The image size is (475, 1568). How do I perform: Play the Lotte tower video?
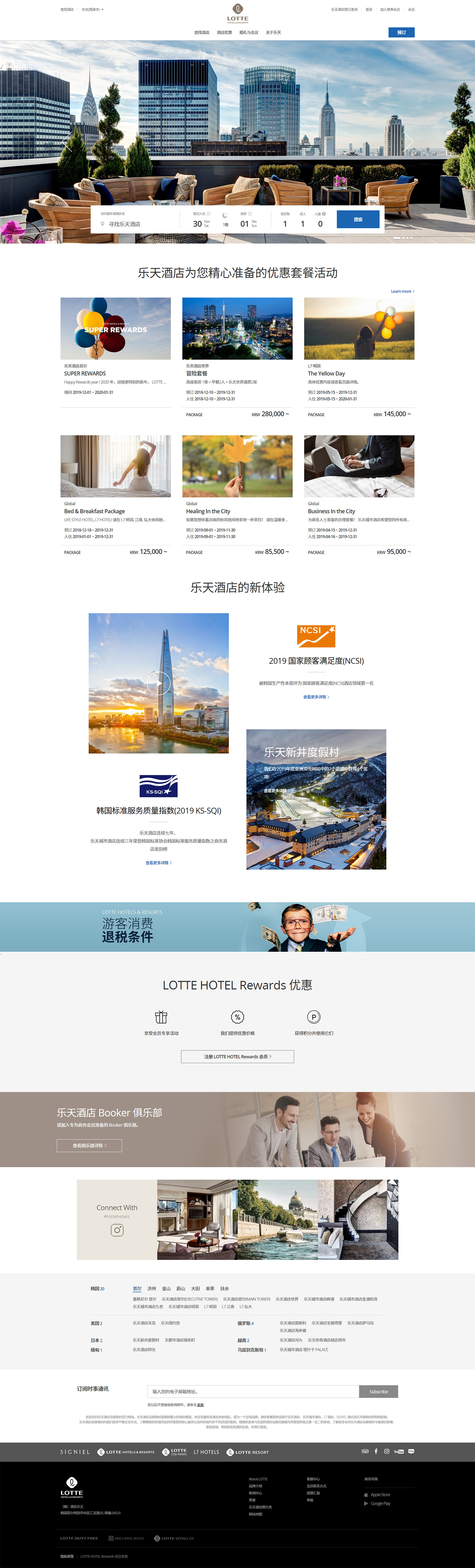click(159, 683)
